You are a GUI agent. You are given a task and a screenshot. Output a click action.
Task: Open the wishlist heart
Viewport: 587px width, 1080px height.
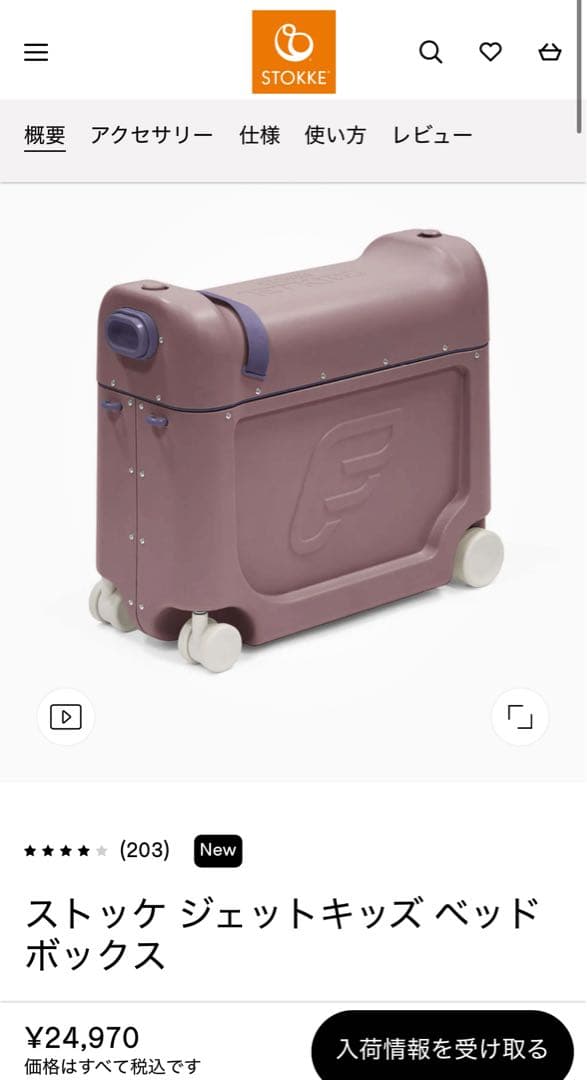(491, 52)
